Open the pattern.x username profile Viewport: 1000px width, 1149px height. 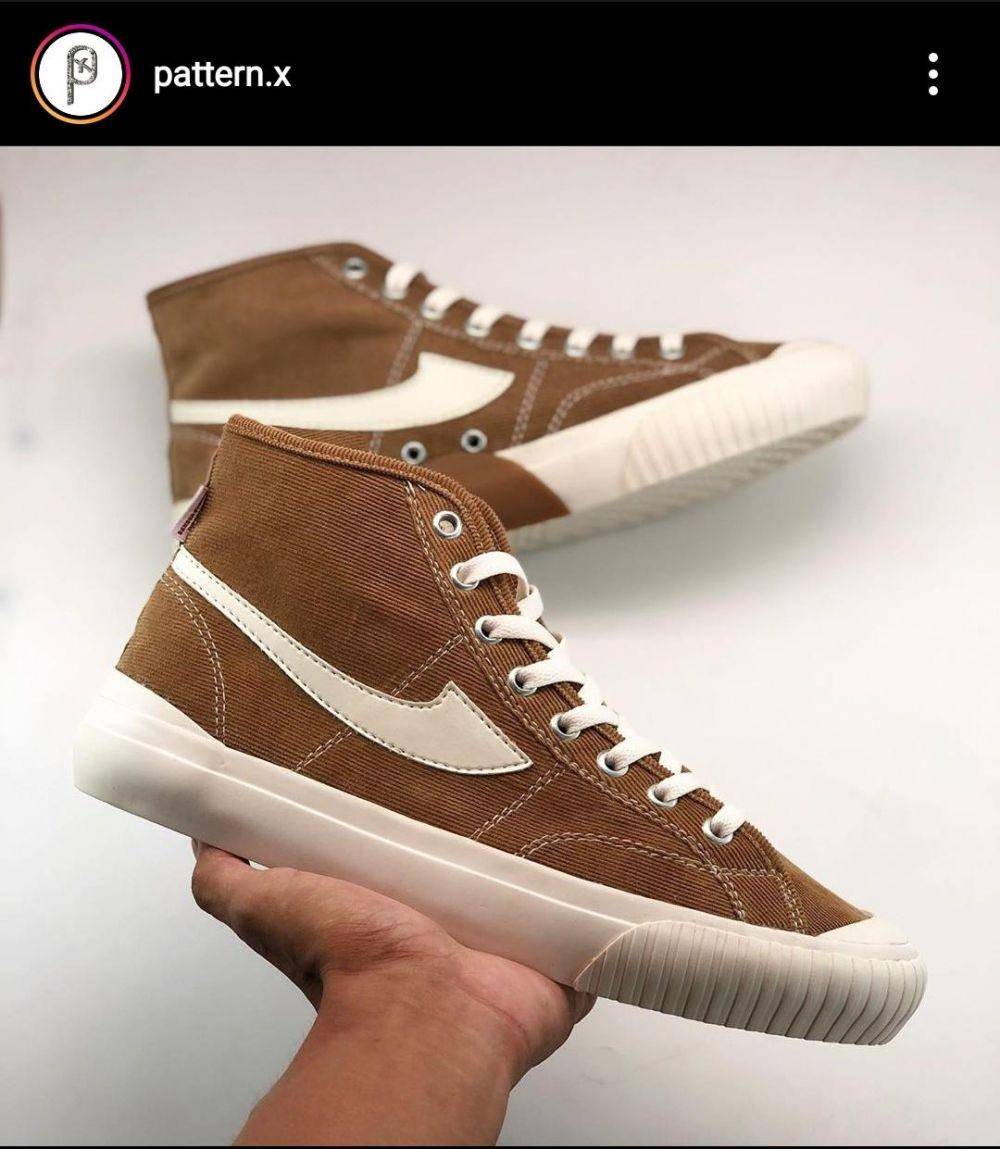[x=222, y=75]
